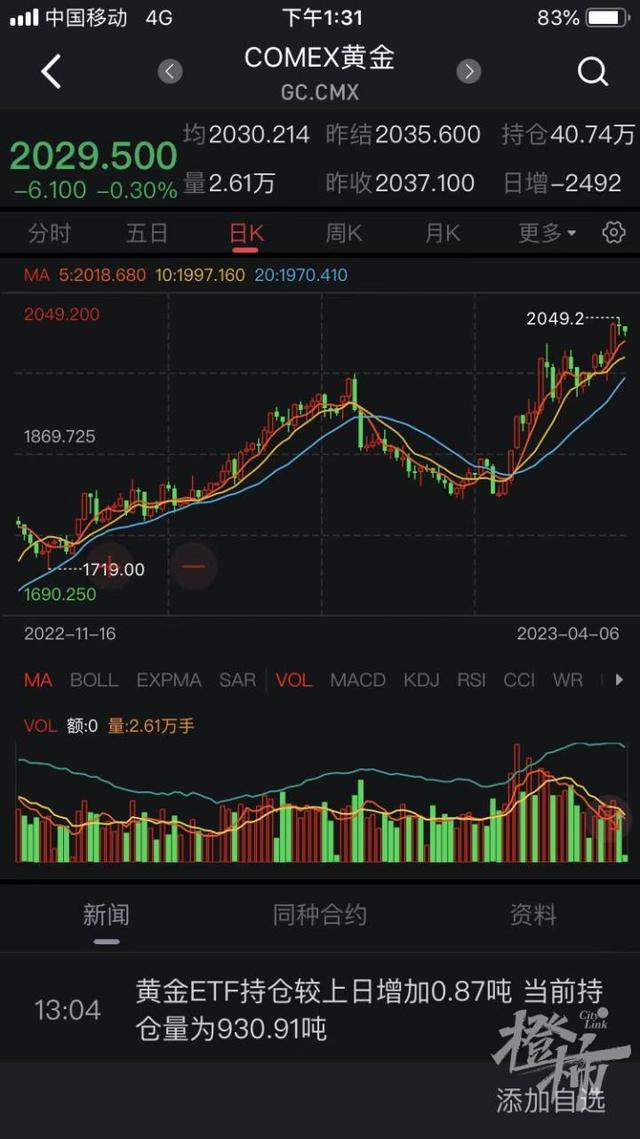This screenshot has width=640, height=1139.
Task: Switch to the next contract arrow
Action: pos(468,71)
